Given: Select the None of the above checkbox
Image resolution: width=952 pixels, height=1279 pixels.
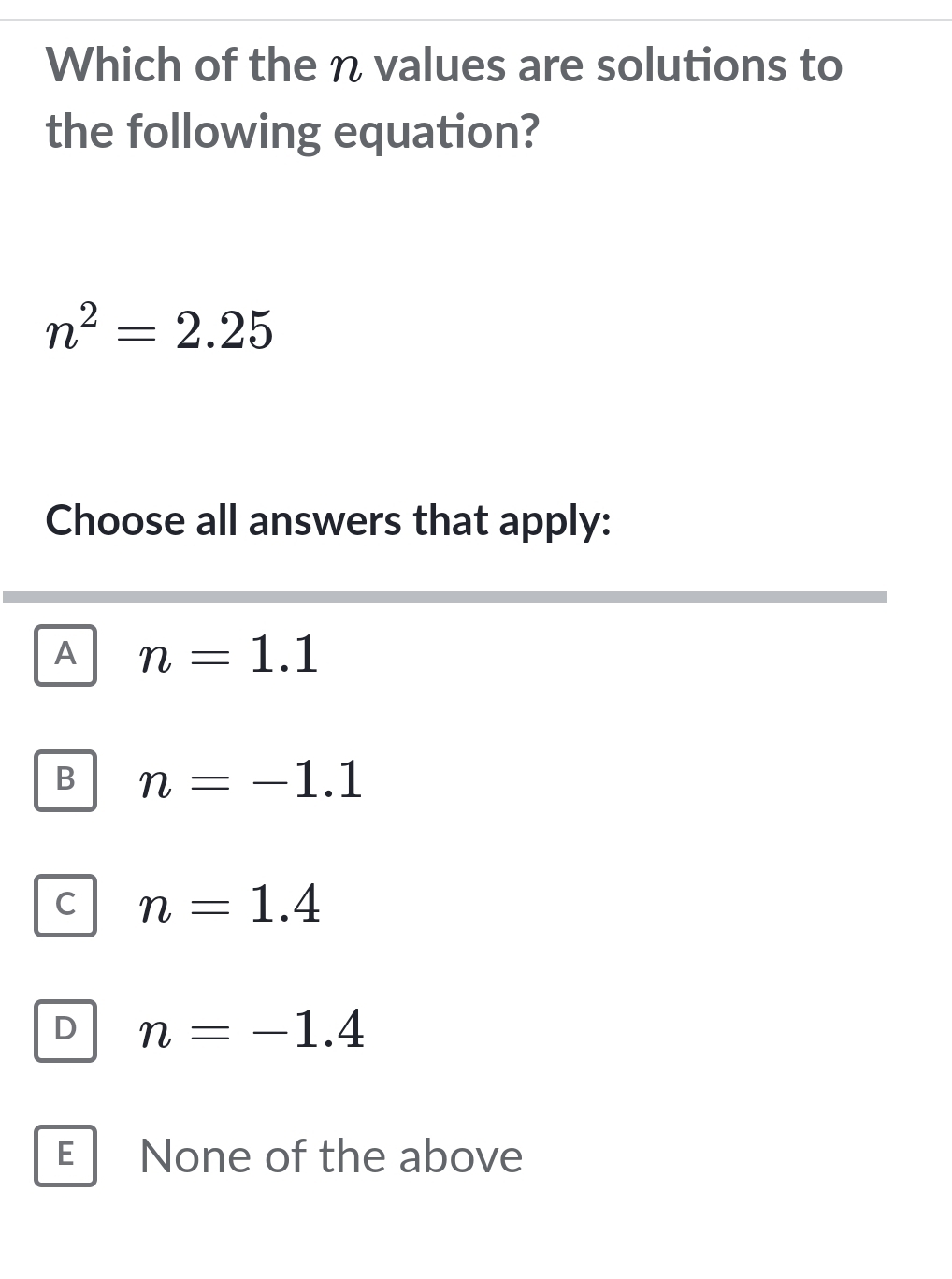Looking at the screenshot, I should pyautogui.click(x=65, y=1156).
